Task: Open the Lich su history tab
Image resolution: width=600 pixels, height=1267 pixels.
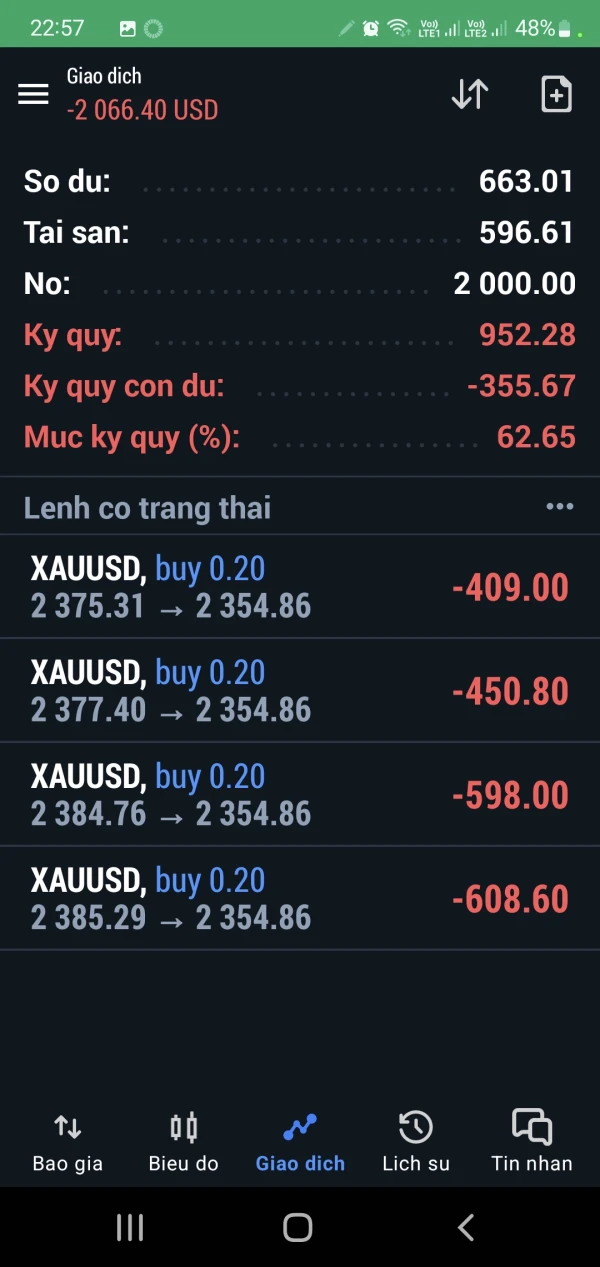Action: click(416, 1142)
